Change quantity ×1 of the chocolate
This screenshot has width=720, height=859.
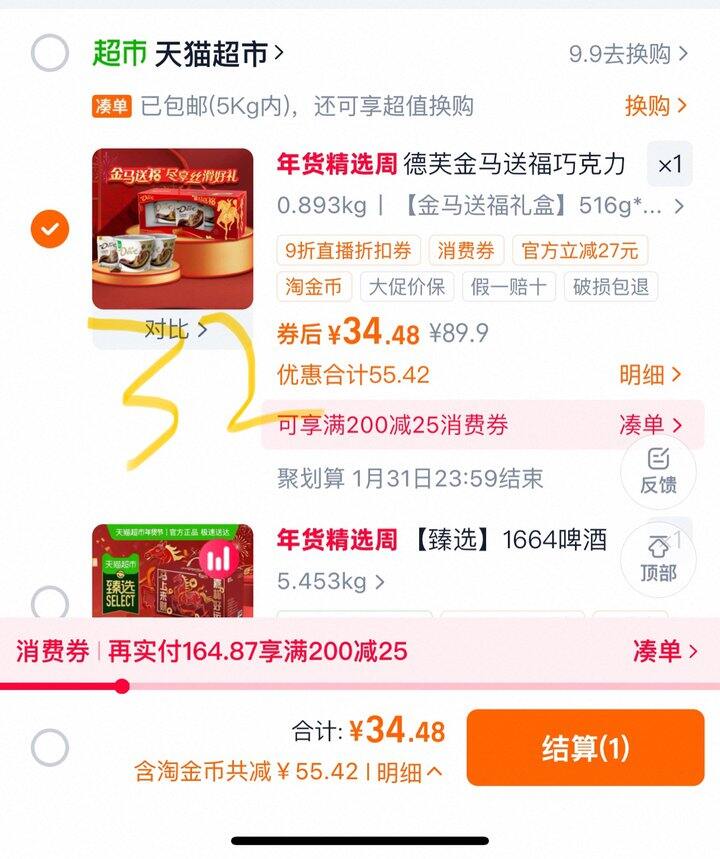pyautogui.click(x=669, y=165)
